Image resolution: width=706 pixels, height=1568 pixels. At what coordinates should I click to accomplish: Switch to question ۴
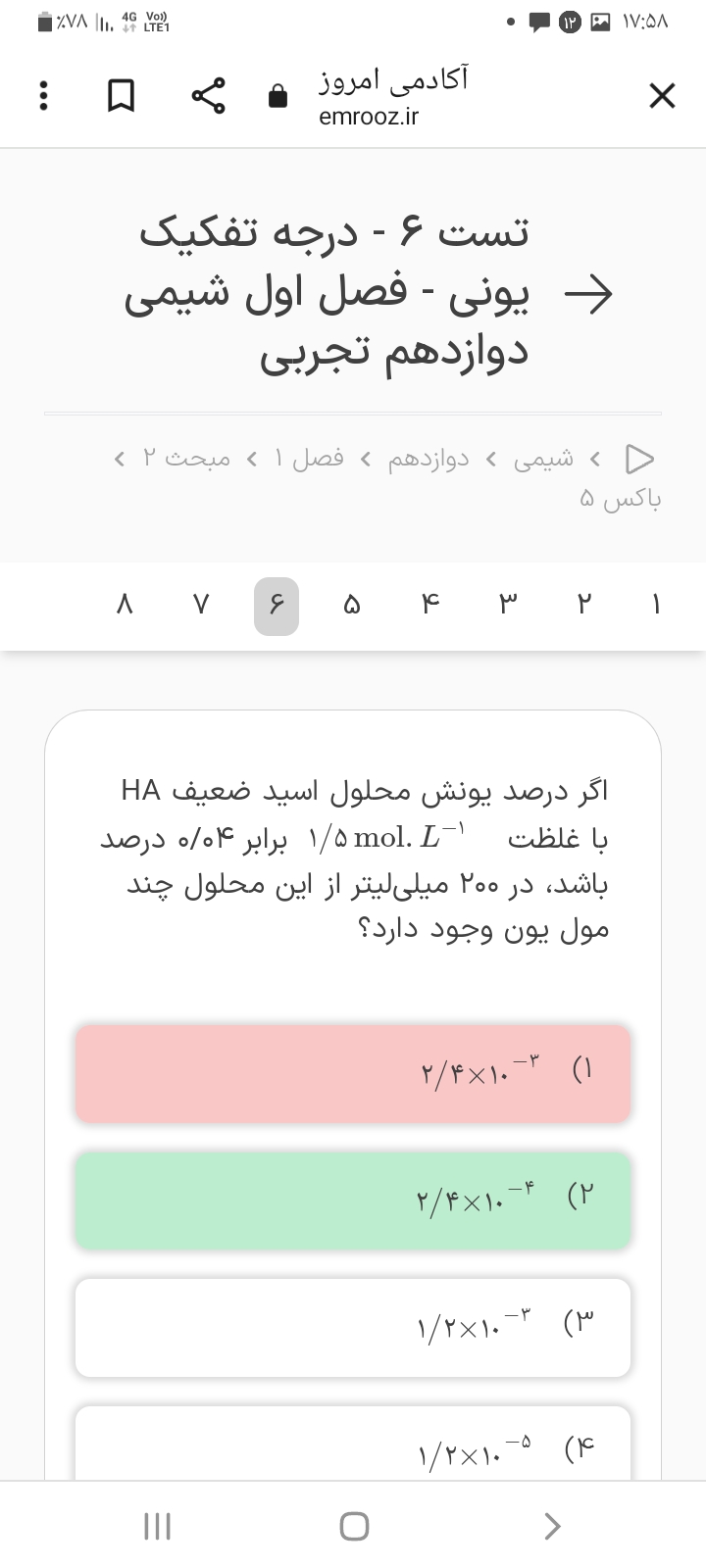[429, 606]
